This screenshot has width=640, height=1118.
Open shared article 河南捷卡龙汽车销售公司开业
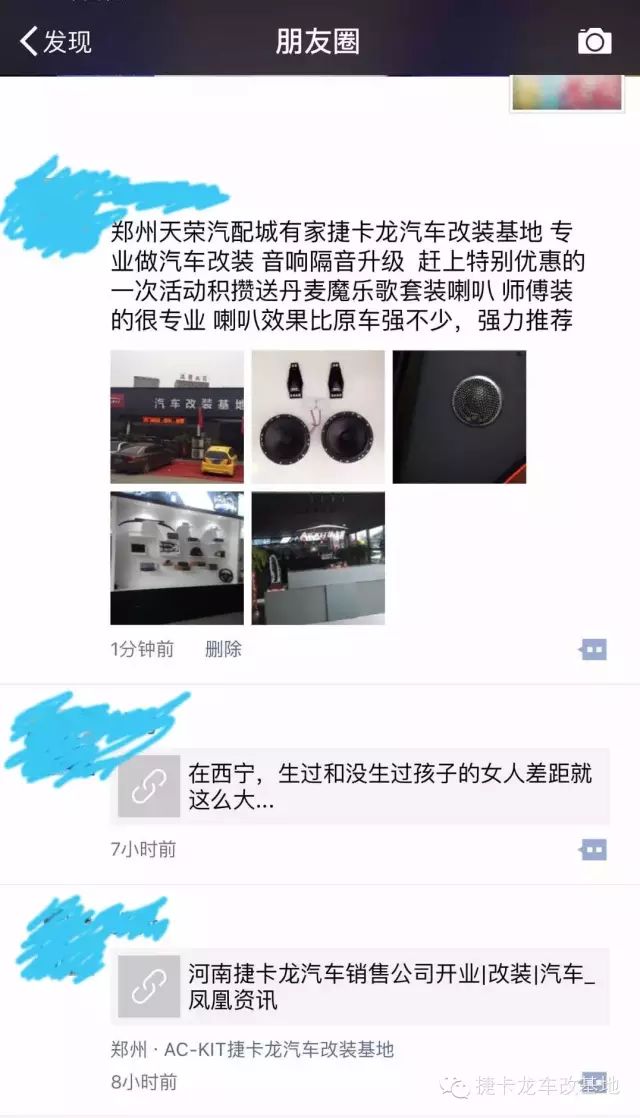[x=363, y=986]
